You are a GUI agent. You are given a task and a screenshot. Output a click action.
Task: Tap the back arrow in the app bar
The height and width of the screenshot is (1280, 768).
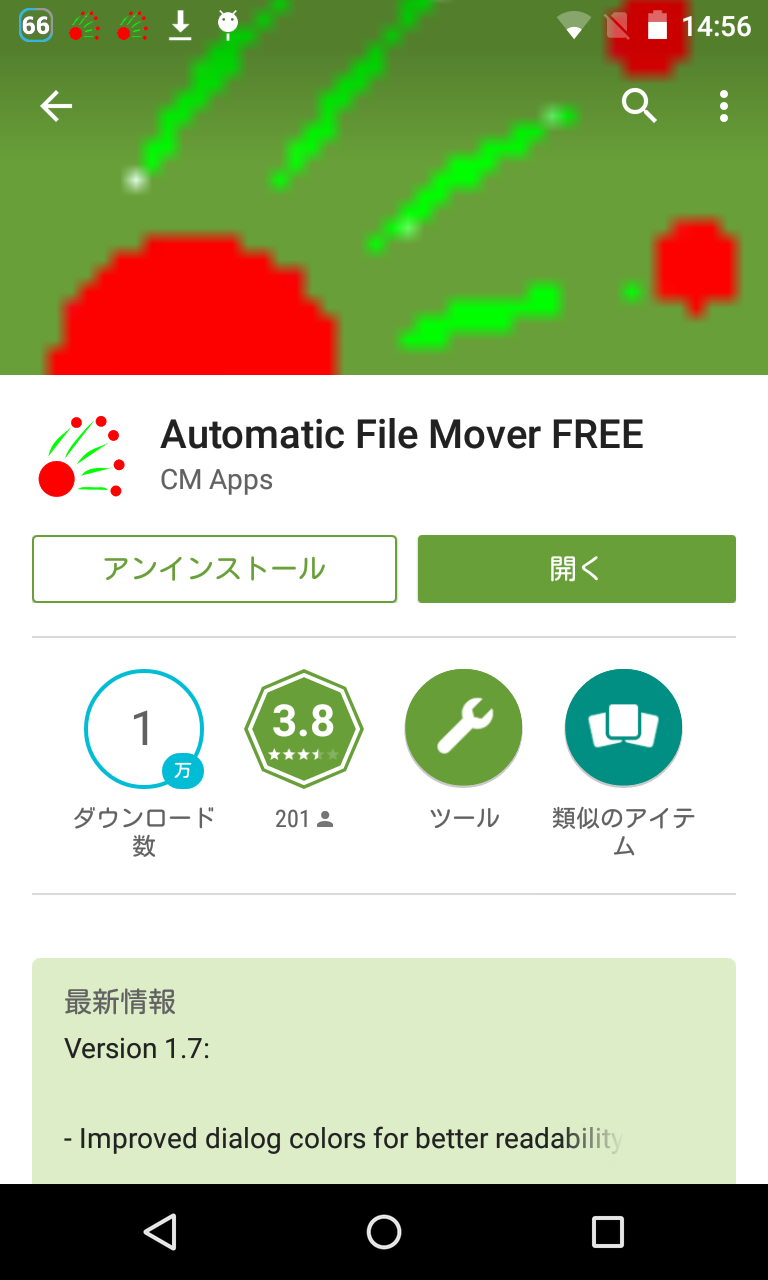[55, 105]
